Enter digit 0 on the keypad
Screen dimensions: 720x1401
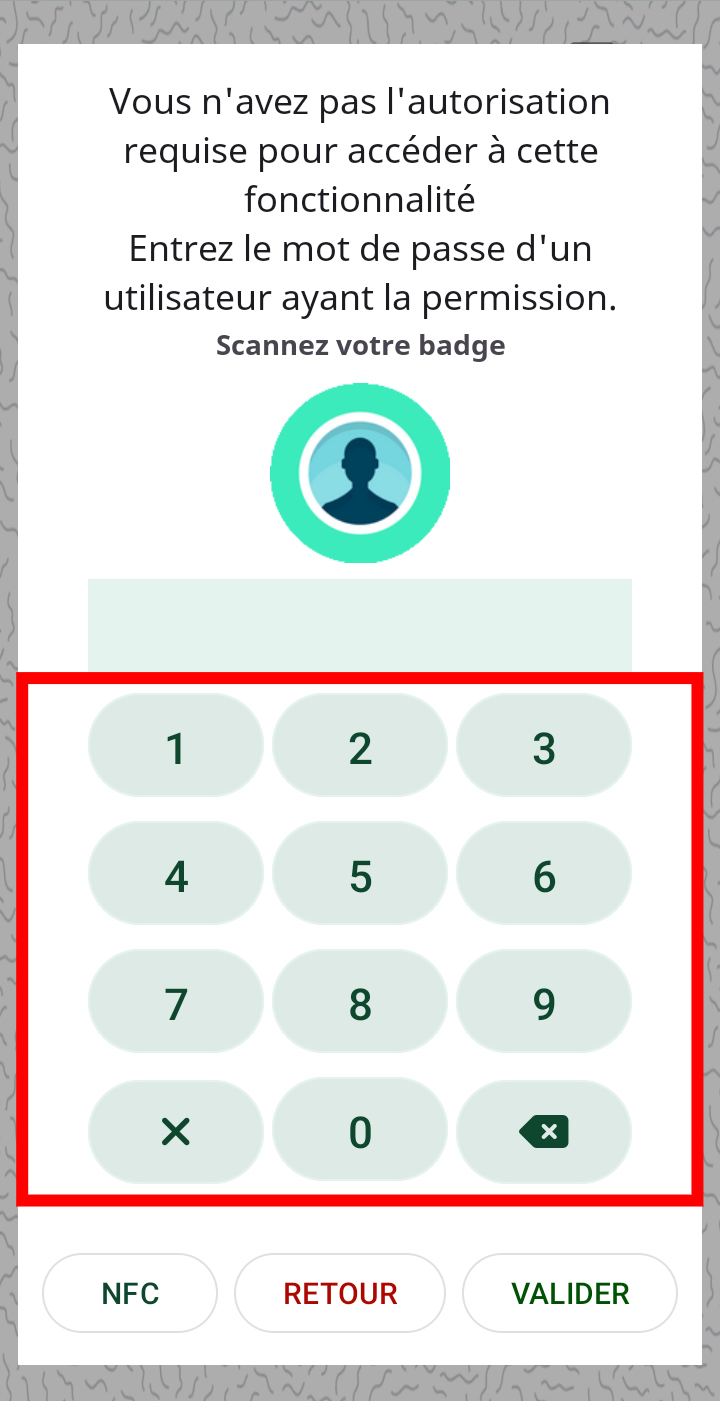click(360, 1131)
